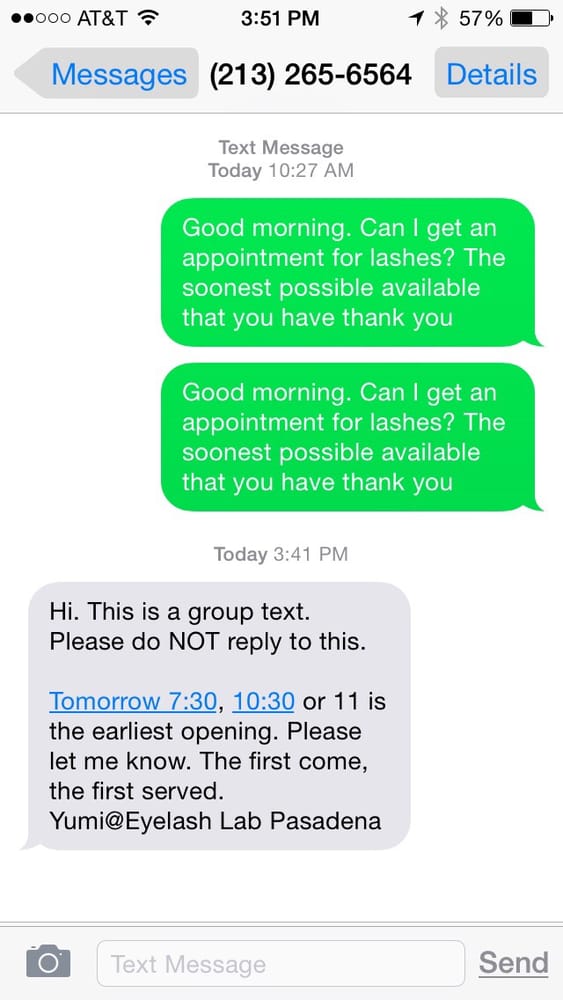Tap the Send button
Screen dimensions: 563x1000
click(x=513, y=964)
